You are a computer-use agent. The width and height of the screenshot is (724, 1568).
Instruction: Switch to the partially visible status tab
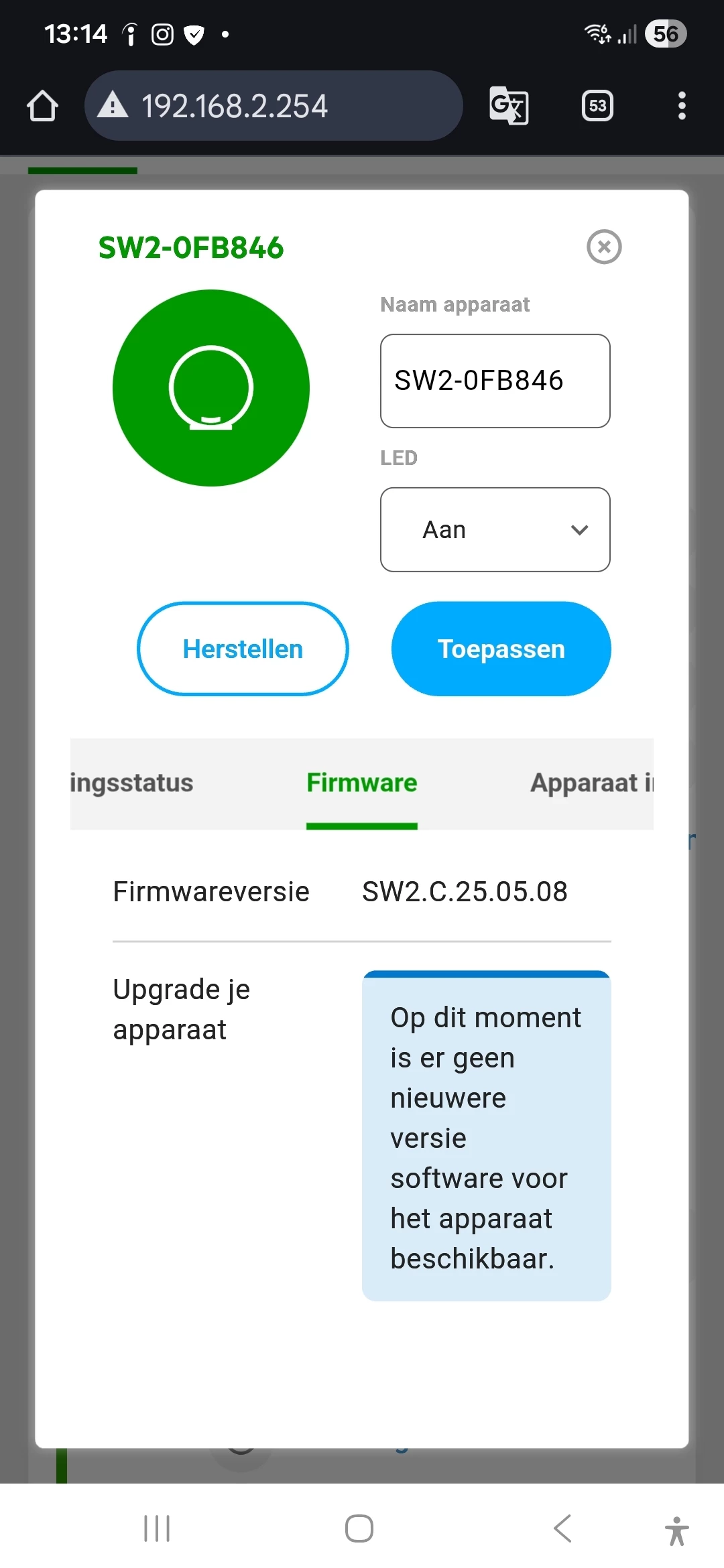point(132,783)
